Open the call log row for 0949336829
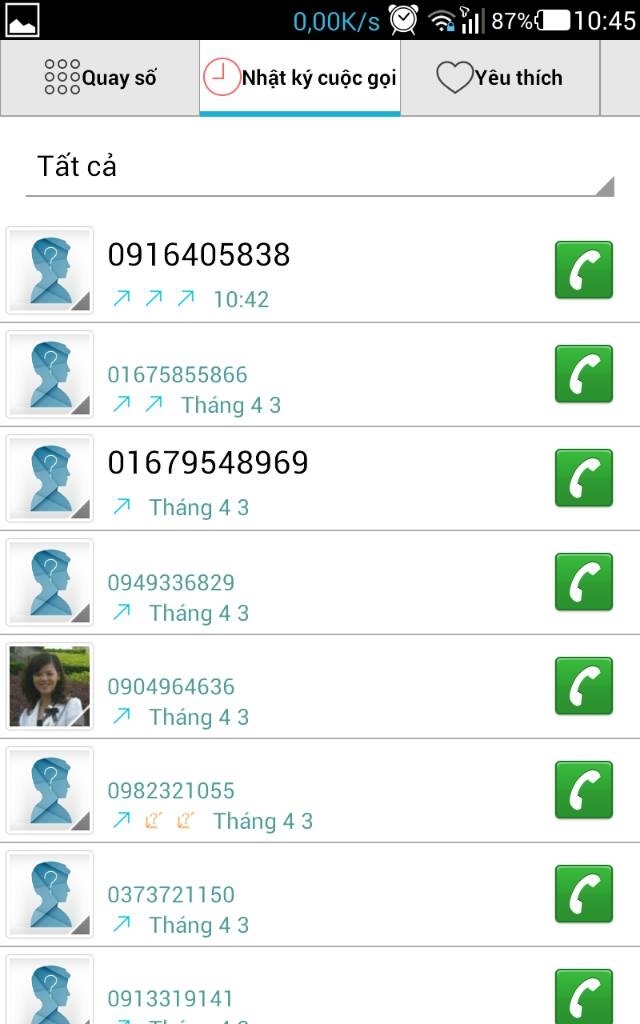This screenshot has width=640, height=1024. [x=320, y=583]
